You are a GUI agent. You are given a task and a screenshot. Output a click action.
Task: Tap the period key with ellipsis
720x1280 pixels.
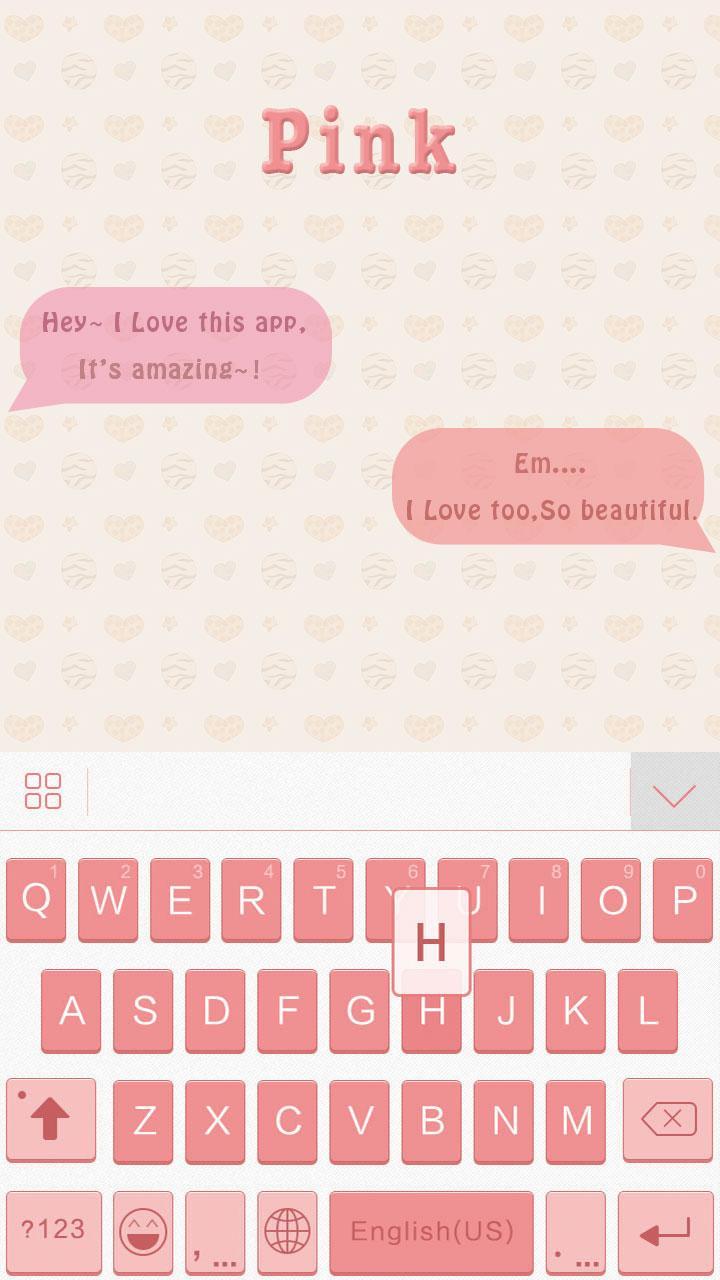click(576, 1230)
